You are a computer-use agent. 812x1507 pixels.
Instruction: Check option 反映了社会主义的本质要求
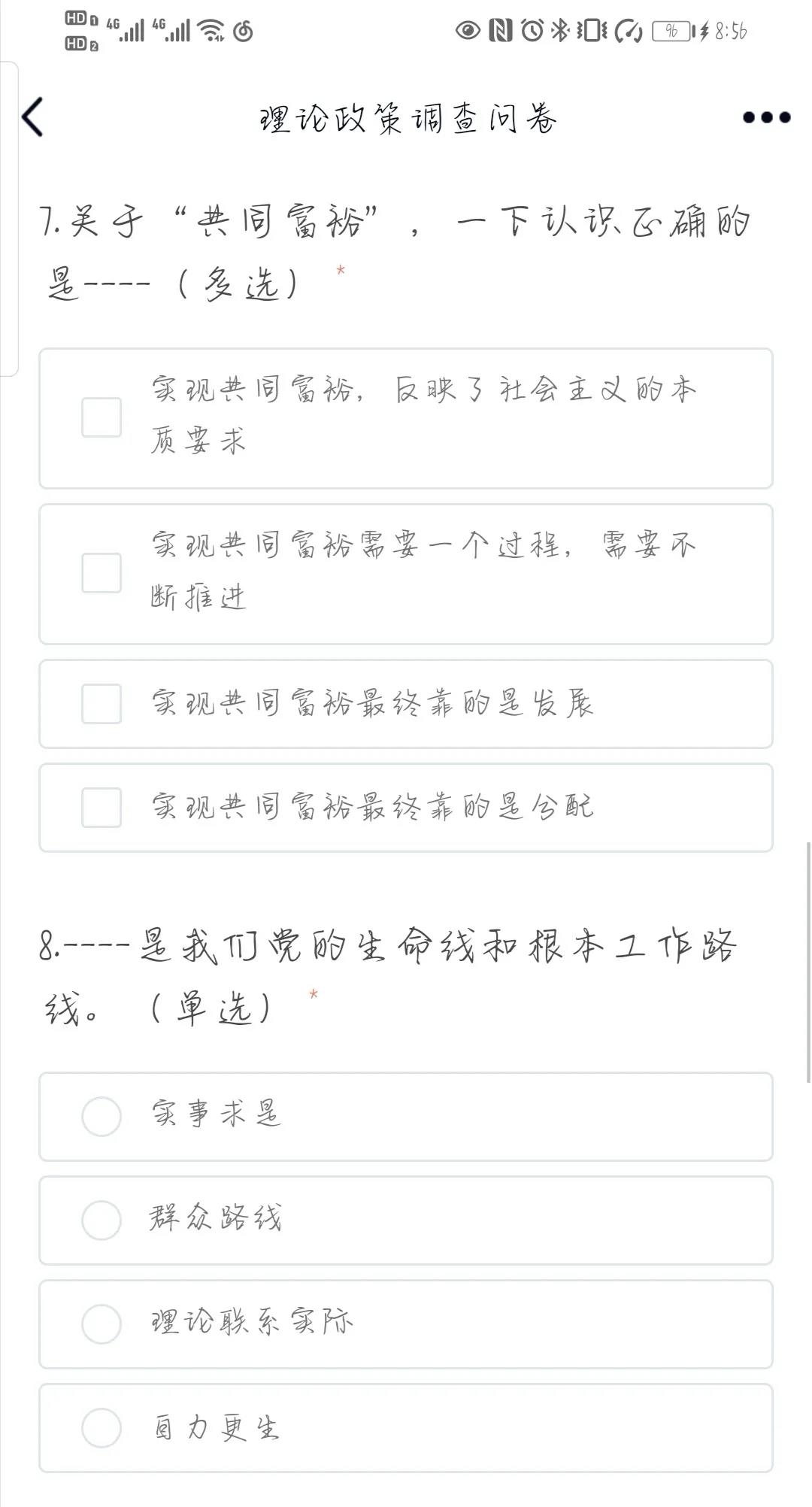tap(101, 417)
